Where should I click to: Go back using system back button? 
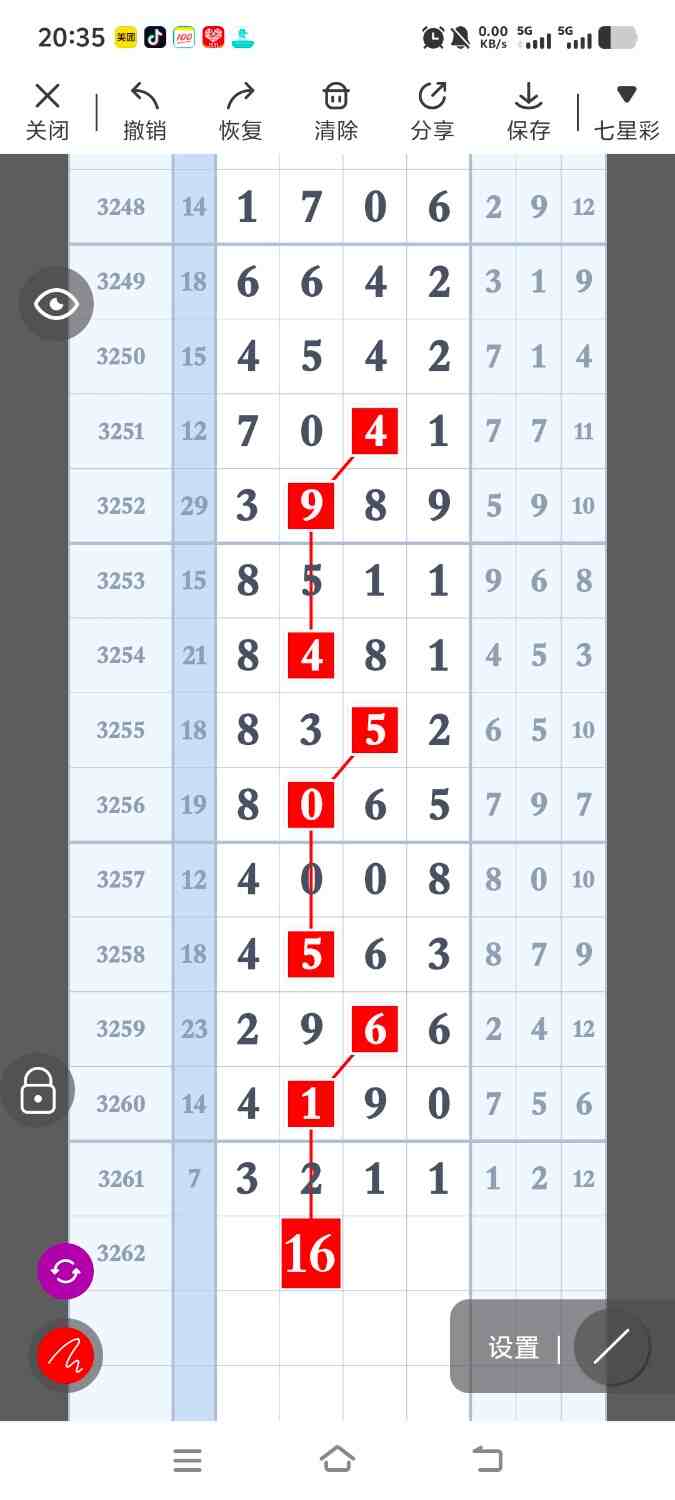487,1460
